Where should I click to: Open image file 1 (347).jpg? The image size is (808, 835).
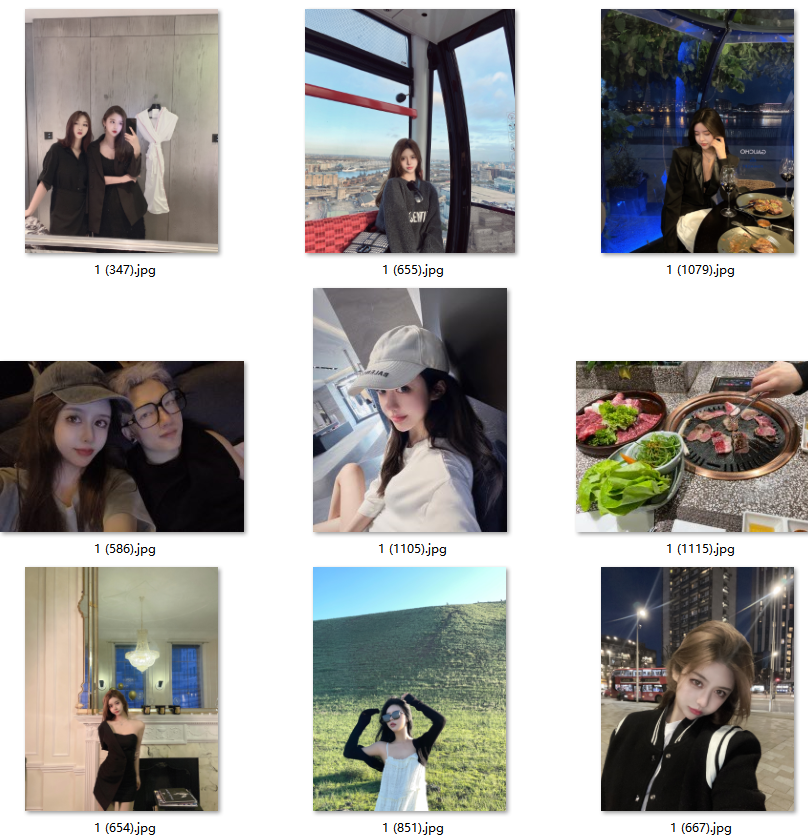click(x=122, y=131)
